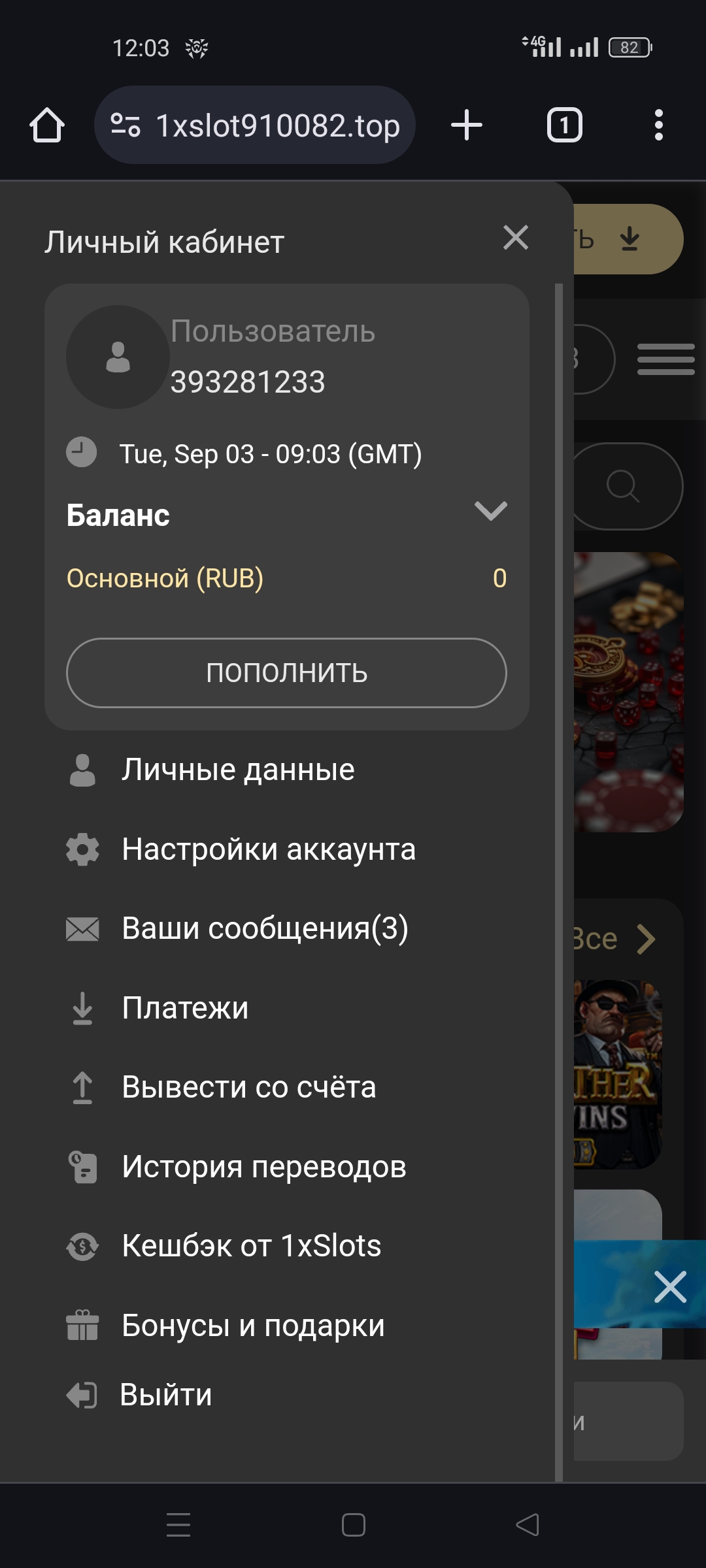
Task: Tap the ПОПОЛНИТЬ deposit button
Action: [286, 672]
